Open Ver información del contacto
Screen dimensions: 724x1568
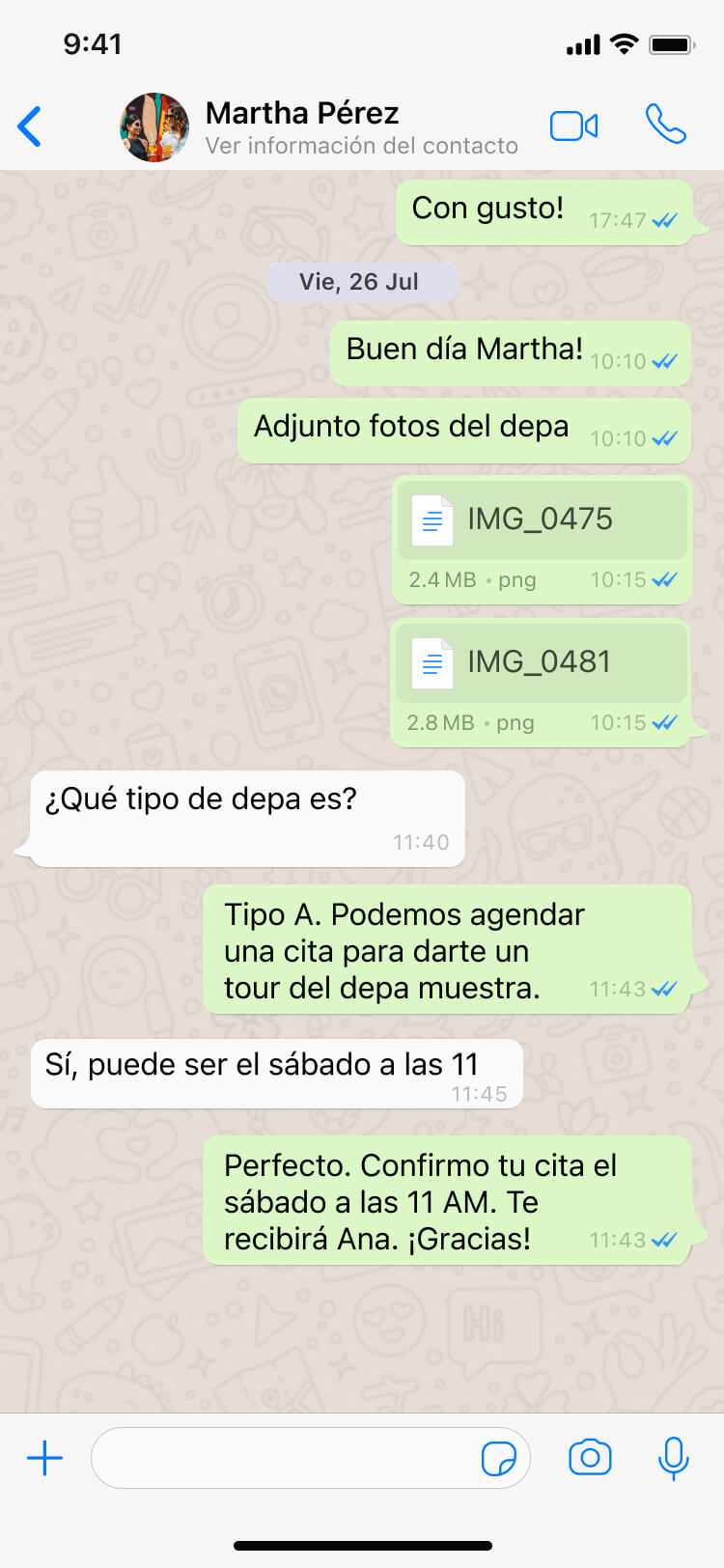click(x=362, y=146)
